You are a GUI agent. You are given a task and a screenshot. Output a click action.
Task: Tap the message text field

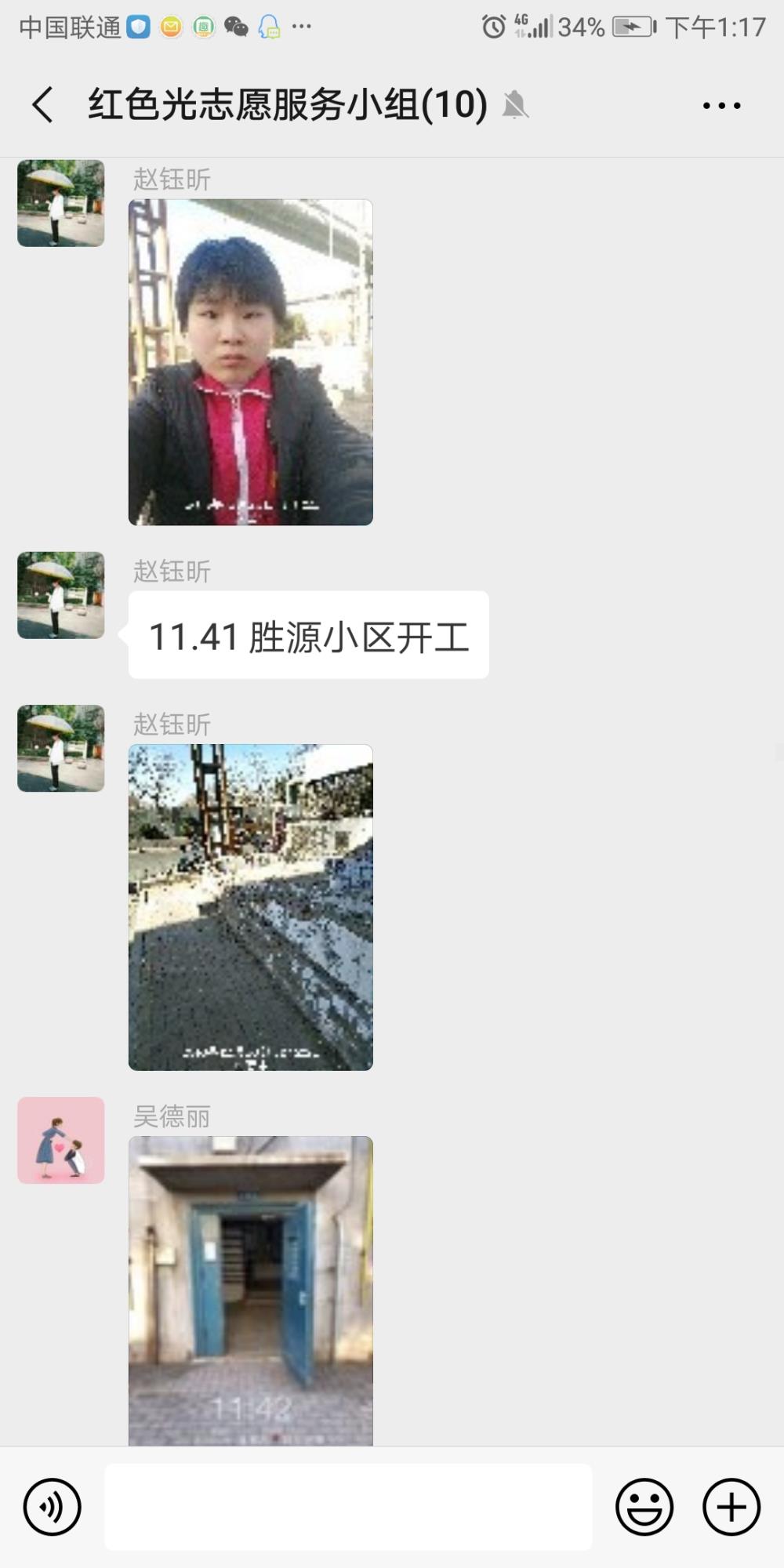pos(348,1506)
